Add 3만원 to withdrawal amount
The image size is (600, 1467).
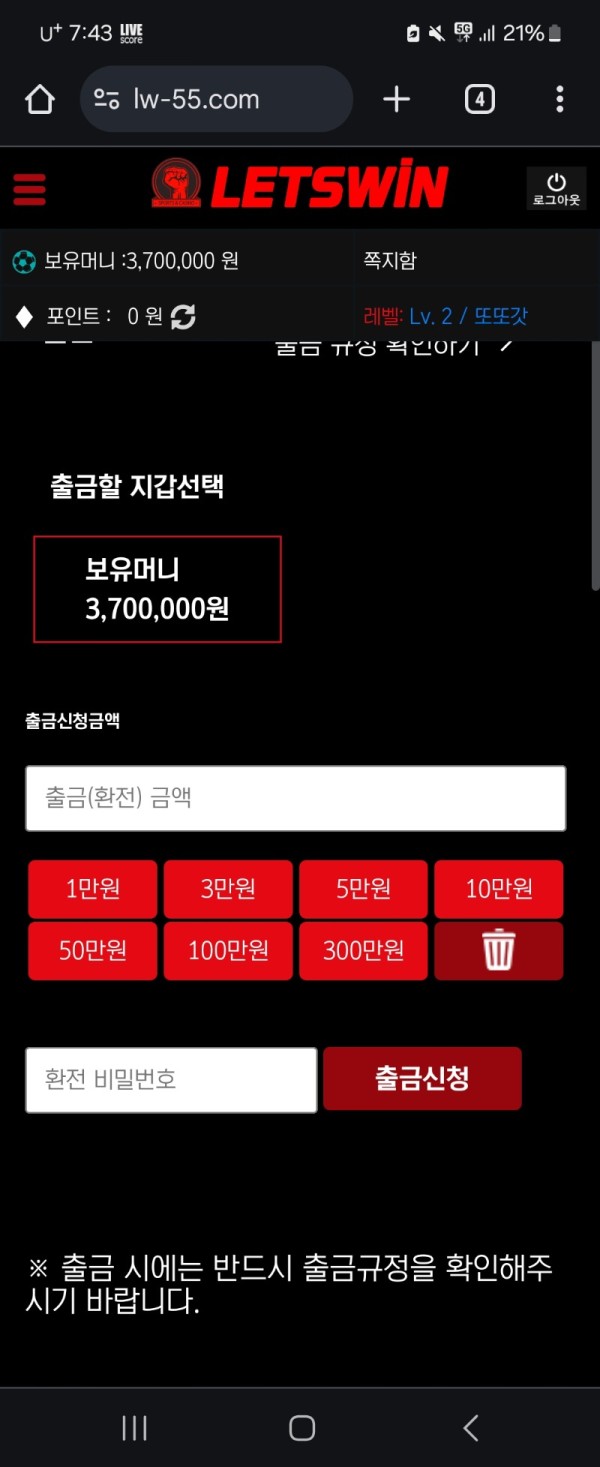(228, 888)
